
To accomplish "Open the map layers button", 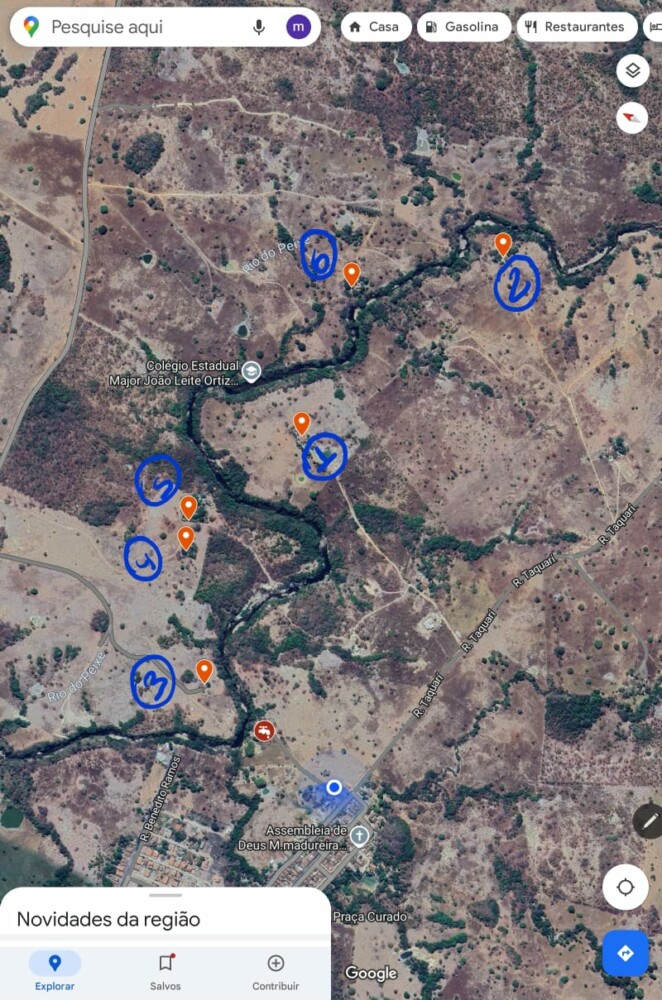I will 632,70.
